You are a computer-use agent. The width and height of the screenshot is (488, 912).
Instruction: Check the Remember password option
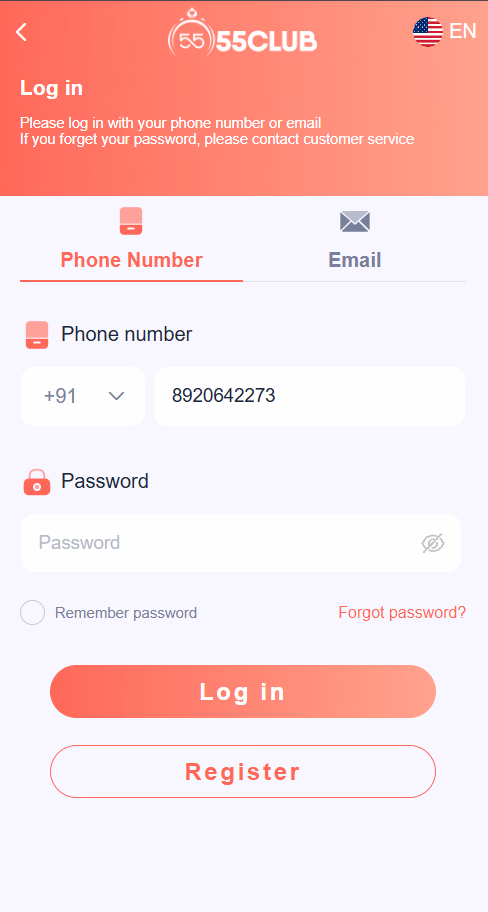33,612
